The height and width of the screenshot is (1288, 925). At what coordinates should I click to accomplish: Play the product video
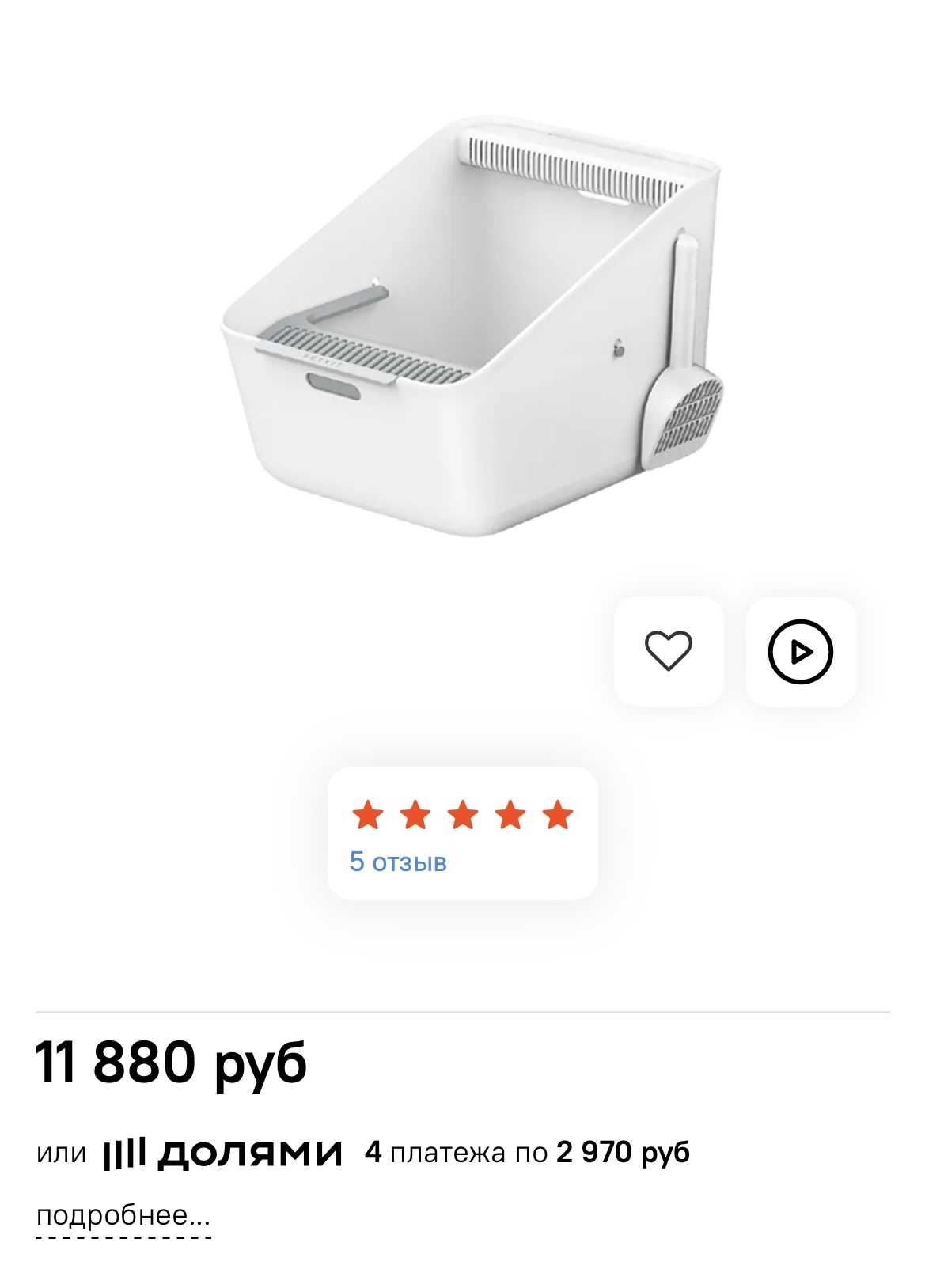click(801, 651)
